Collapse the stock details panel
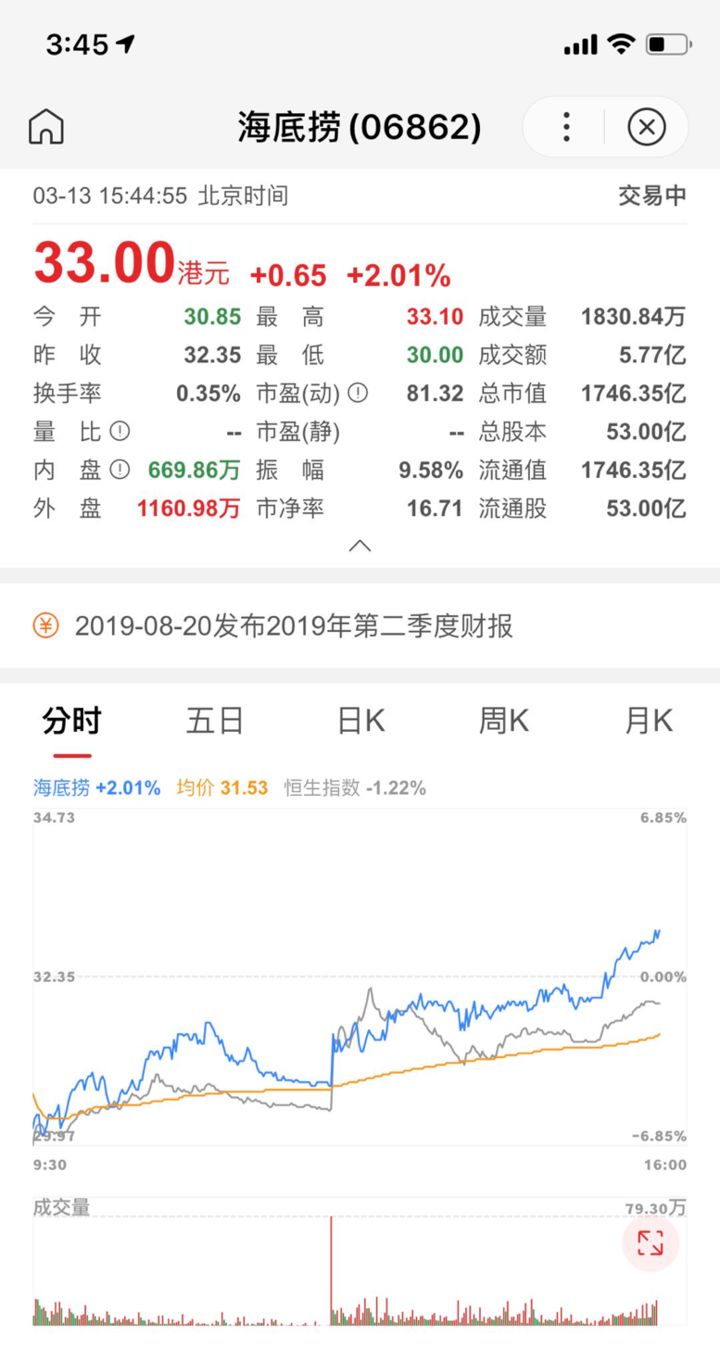Screen dimensions: 720x1347 click(360, 546)
